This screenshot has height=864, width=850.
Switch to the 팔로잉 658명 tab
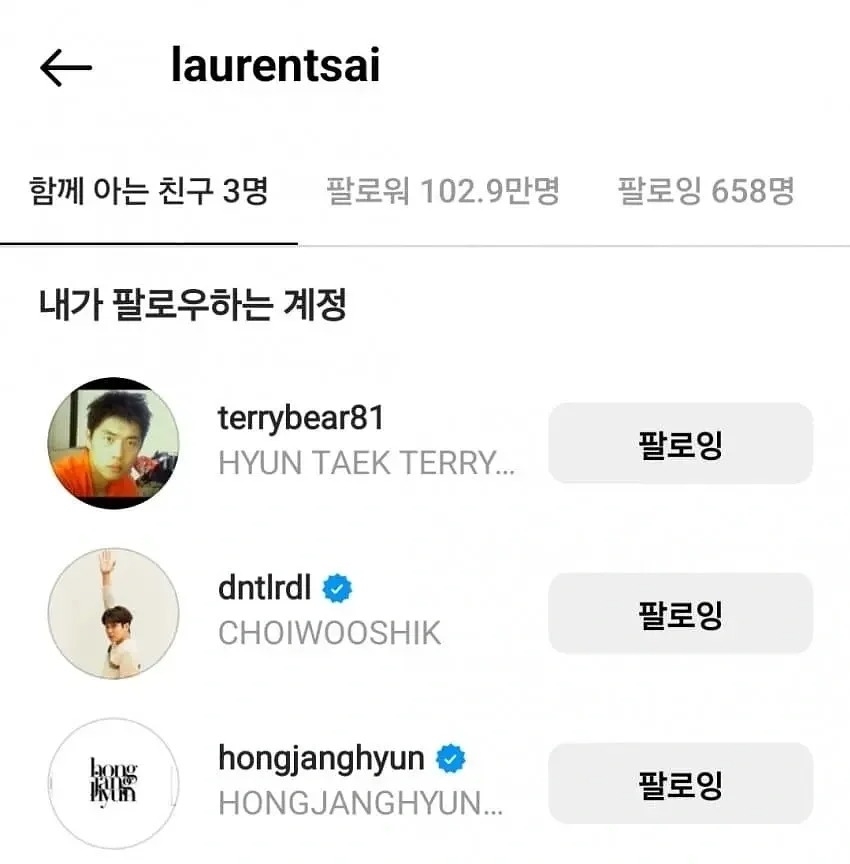pyautogui.click(x=705, y=190)
